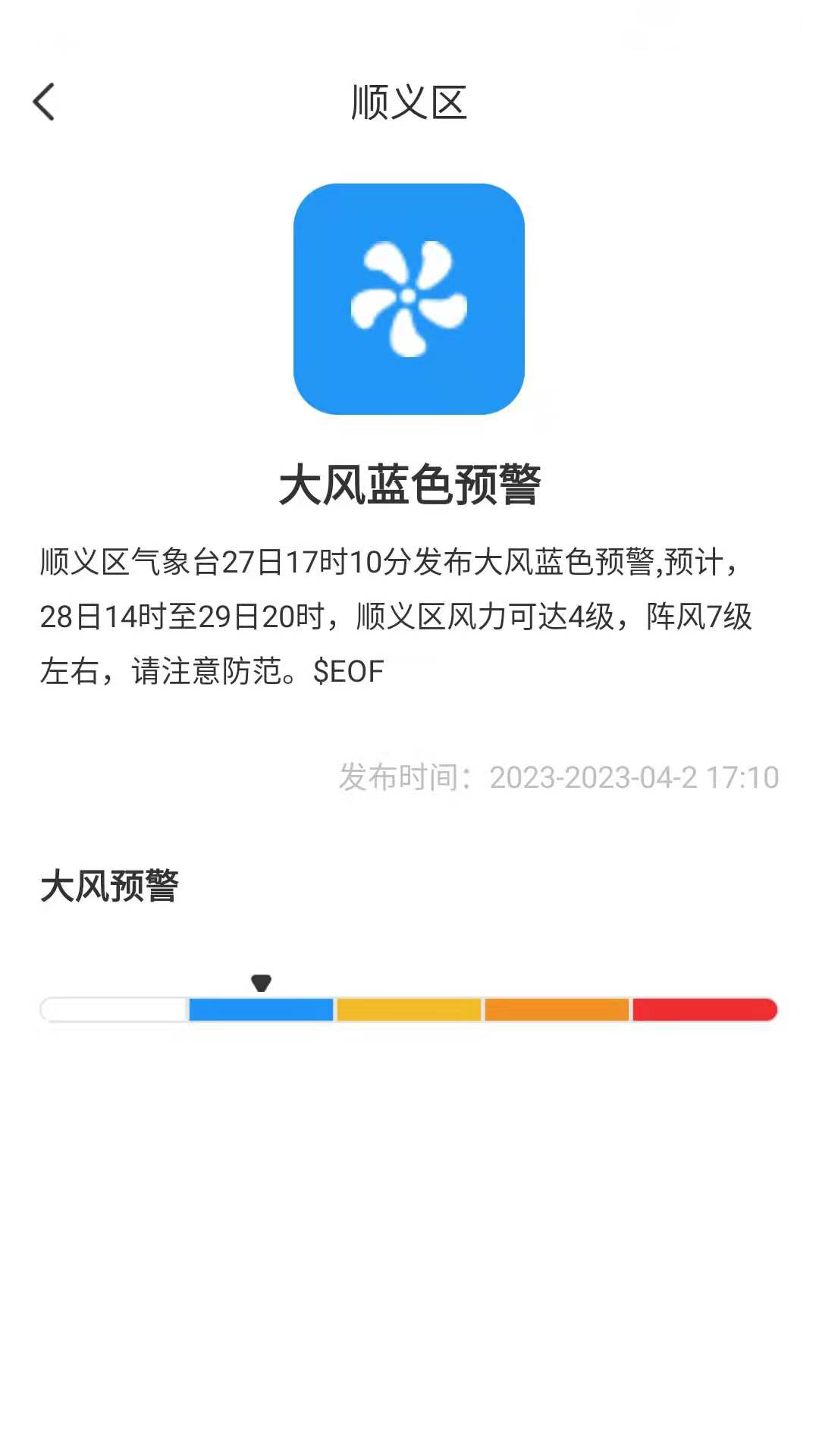Click the white leftmost segment of the bar
The image size is (819, 1456).
coord(114,1009)
